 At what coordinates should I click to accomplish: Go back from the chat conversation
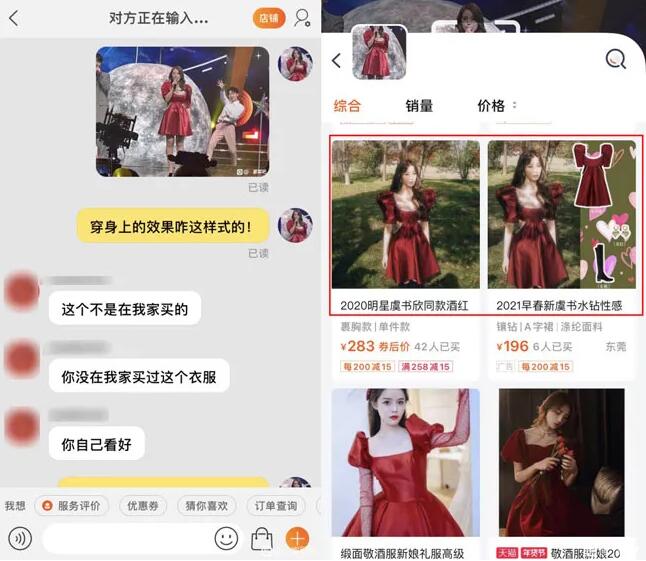coord(13,18)
